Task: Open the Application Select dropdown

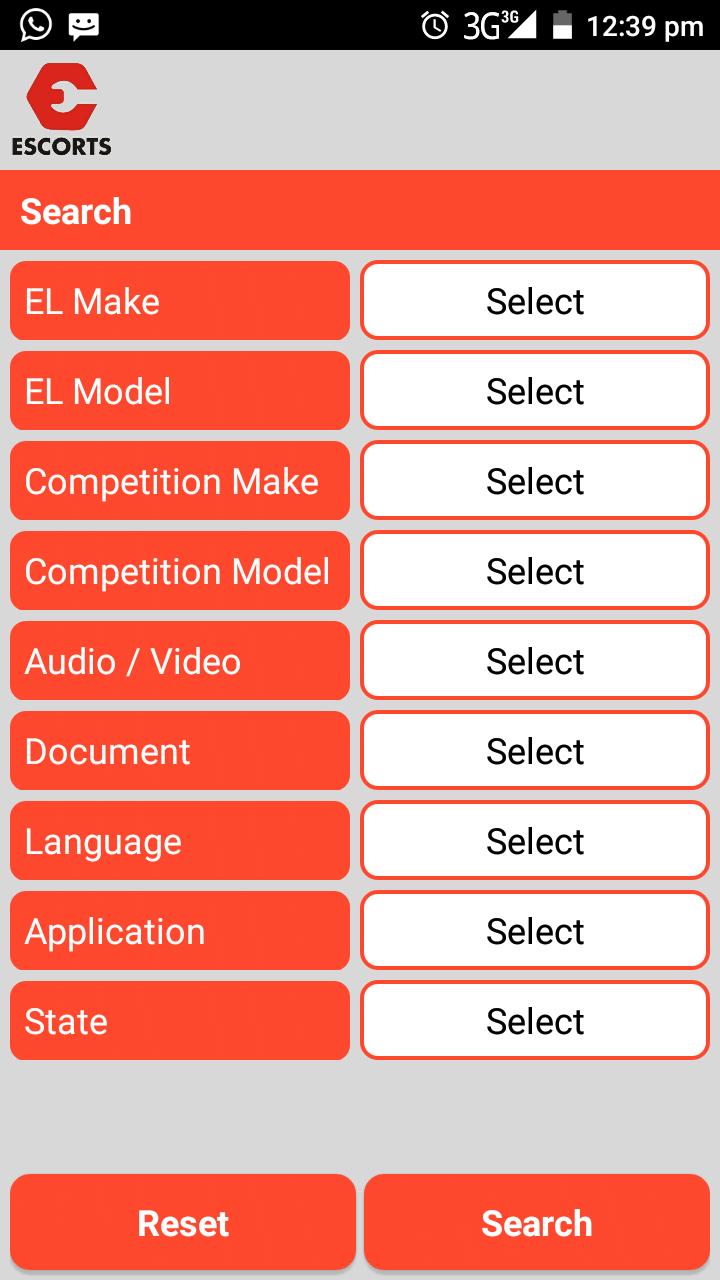Action: click(x=535, y=931)
